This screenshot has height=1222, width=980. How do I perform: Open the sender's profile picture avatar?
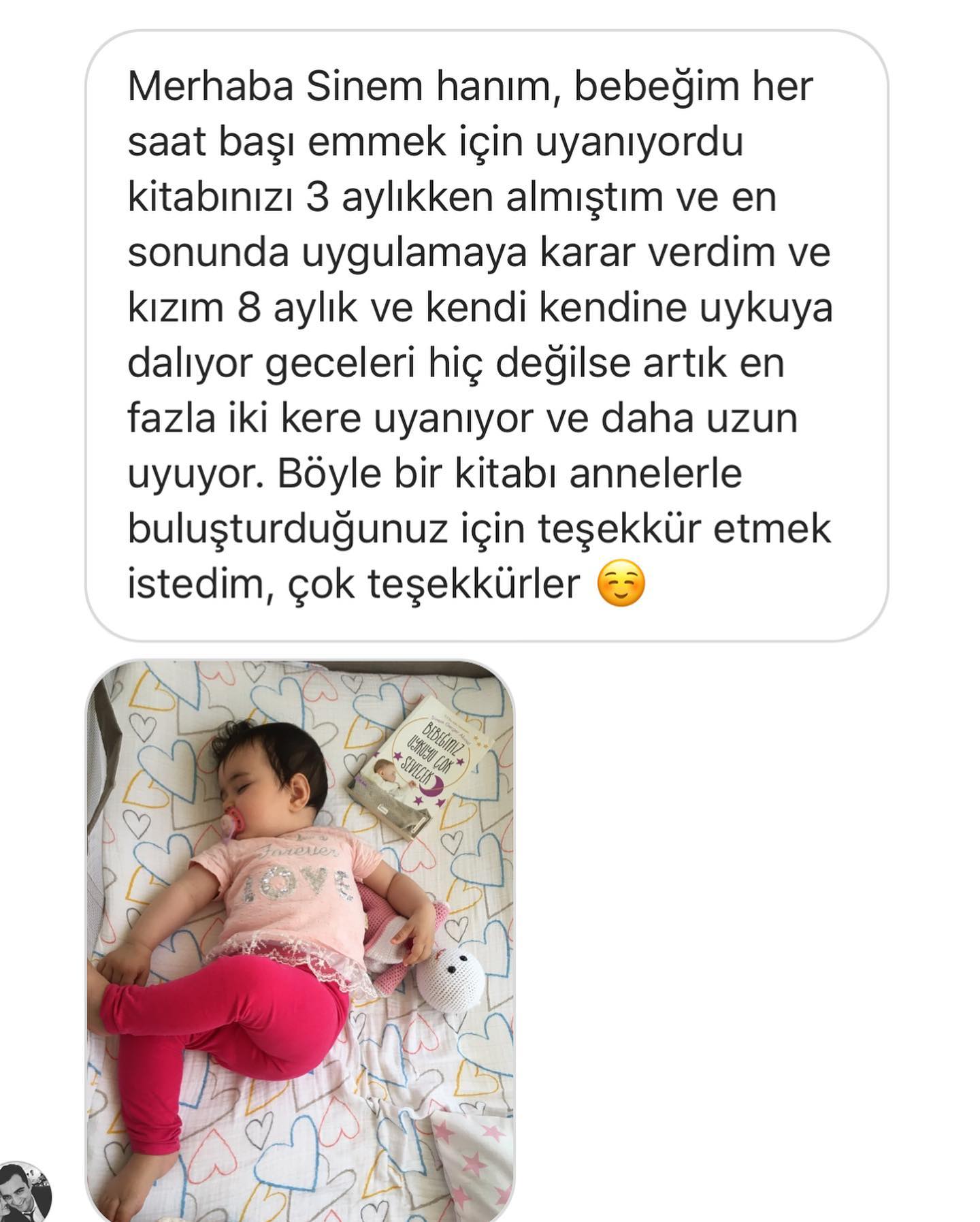[x=24, y=1191]
